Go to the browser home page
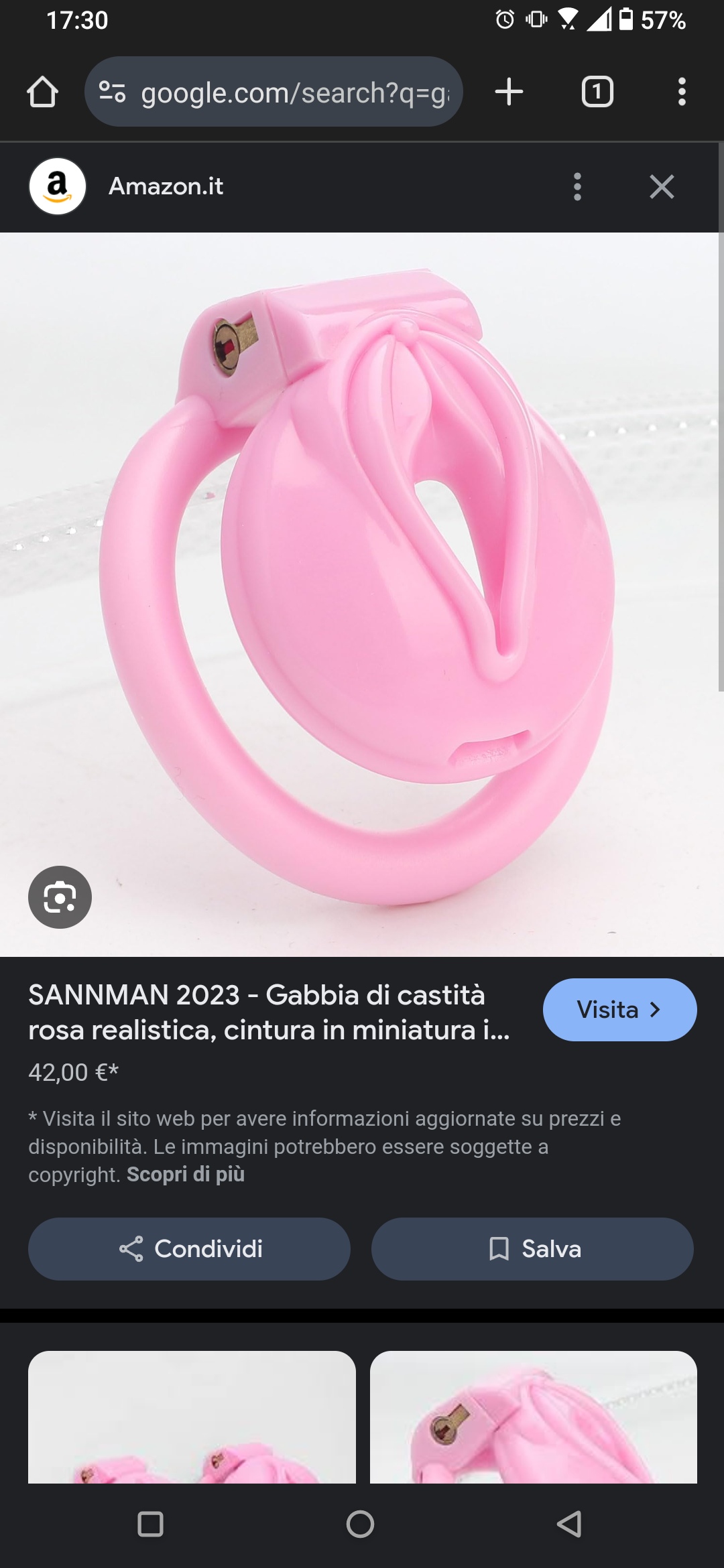The image size is (724, 1568). click(x=42, y=92)
